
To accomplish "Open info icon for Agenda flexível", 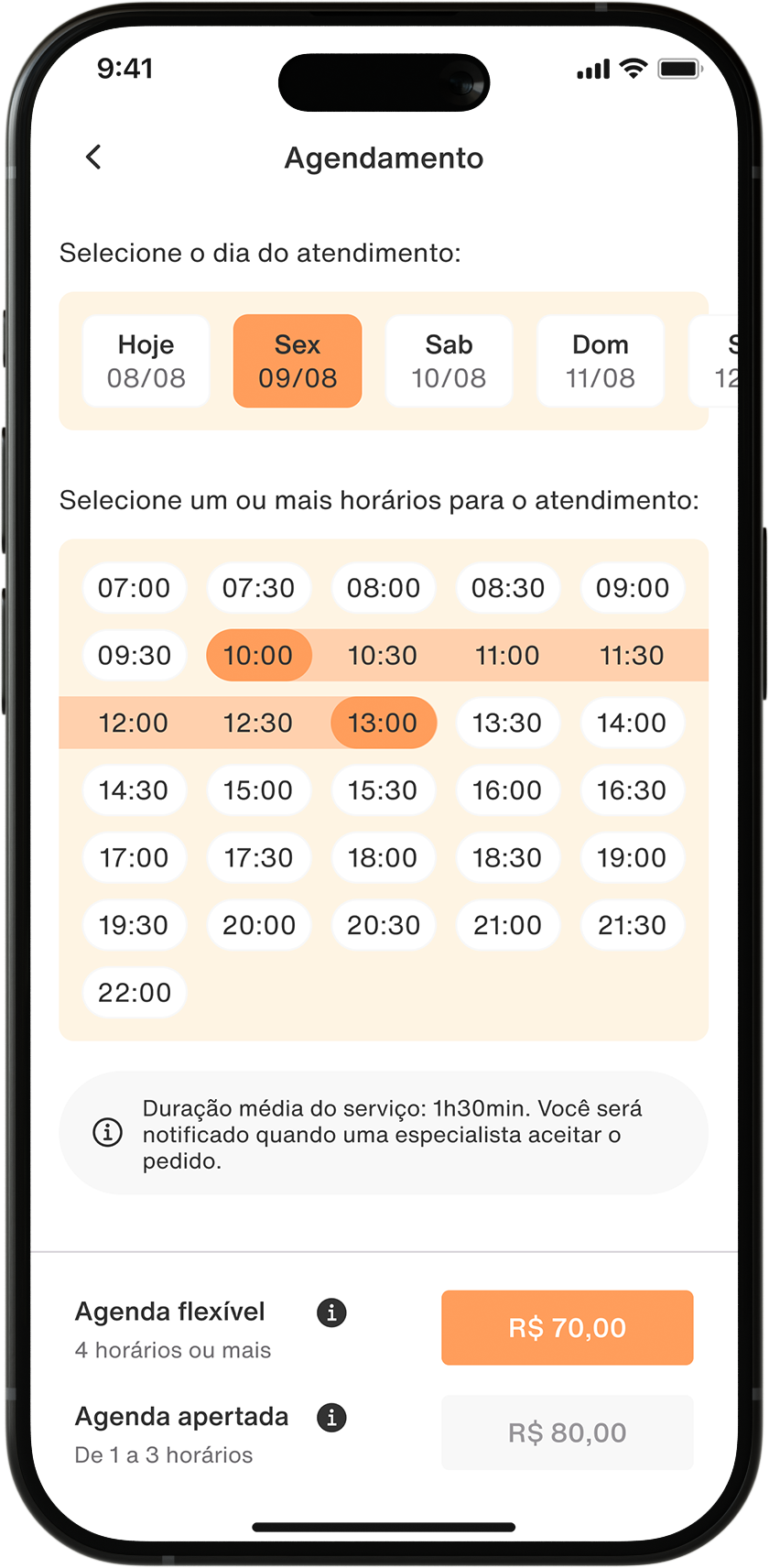I will click(x=331, y=1312).
